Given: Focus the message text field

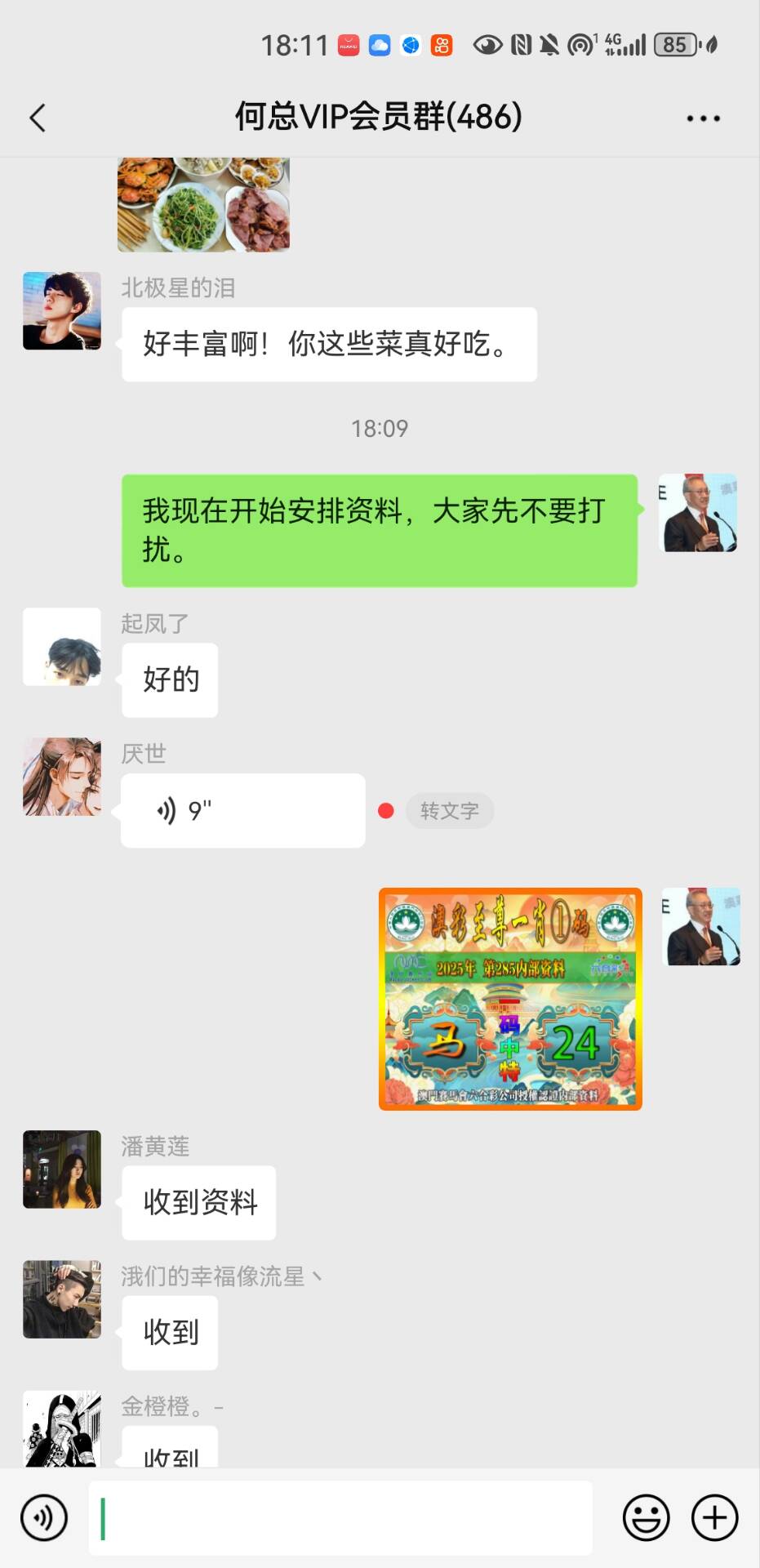Looking at the screenshot, I should click(340, 1517).
